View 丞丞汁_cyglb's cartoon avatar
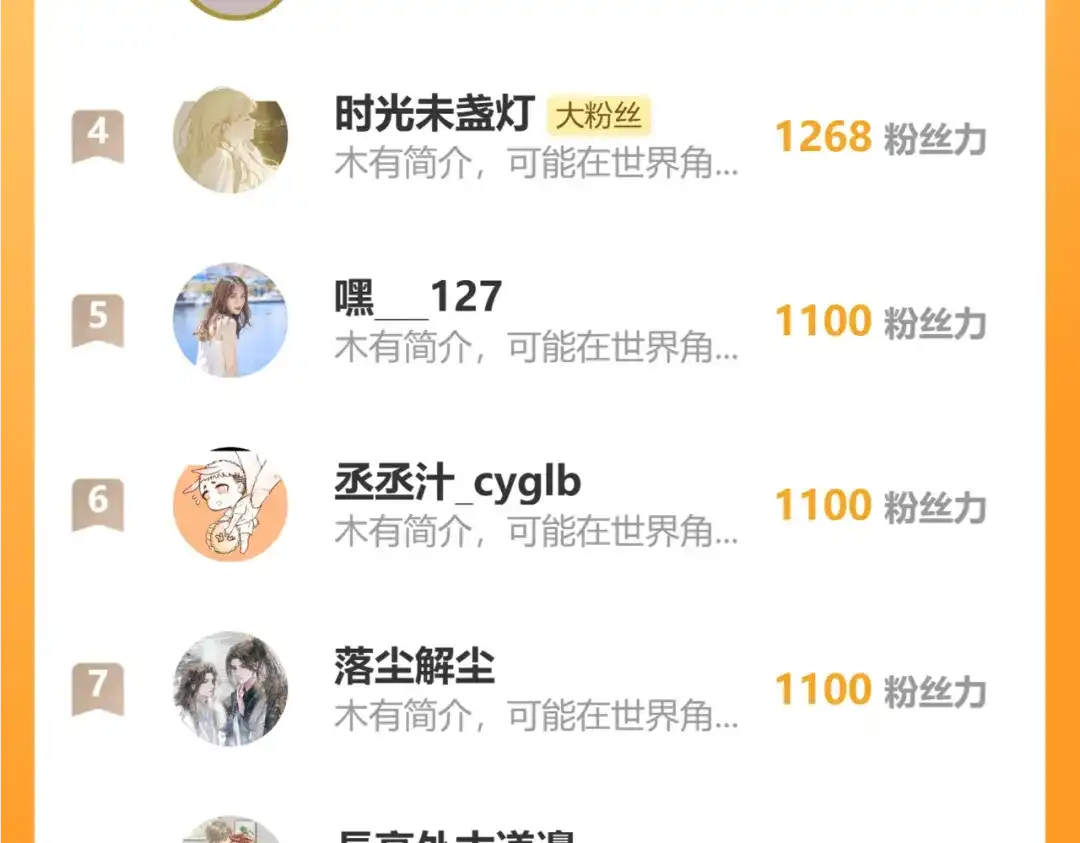The width and height of the screenshot is (1080, 843). click(230, 505)
